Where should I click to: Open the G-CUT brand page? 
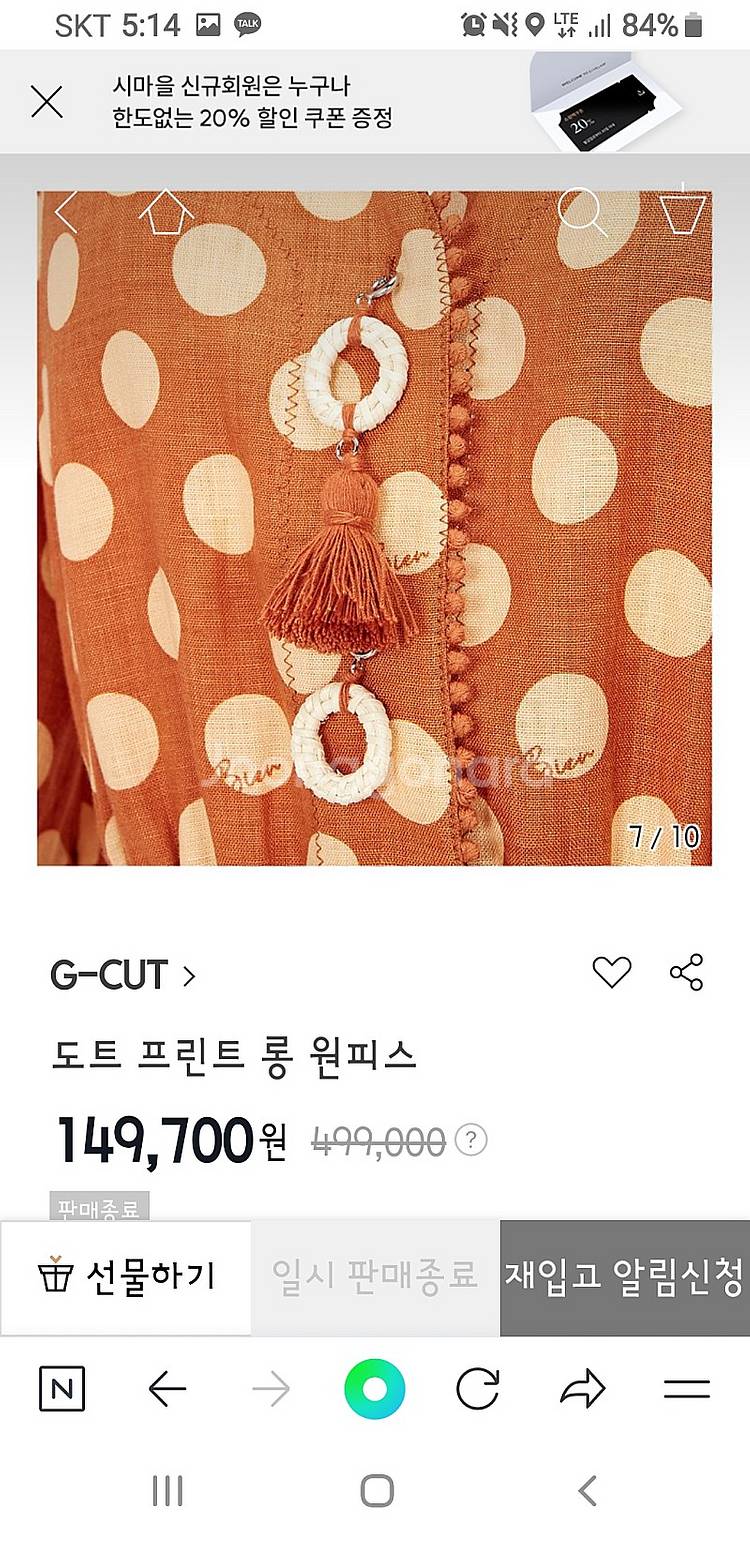pyautogui.click(x=123, y=975)
